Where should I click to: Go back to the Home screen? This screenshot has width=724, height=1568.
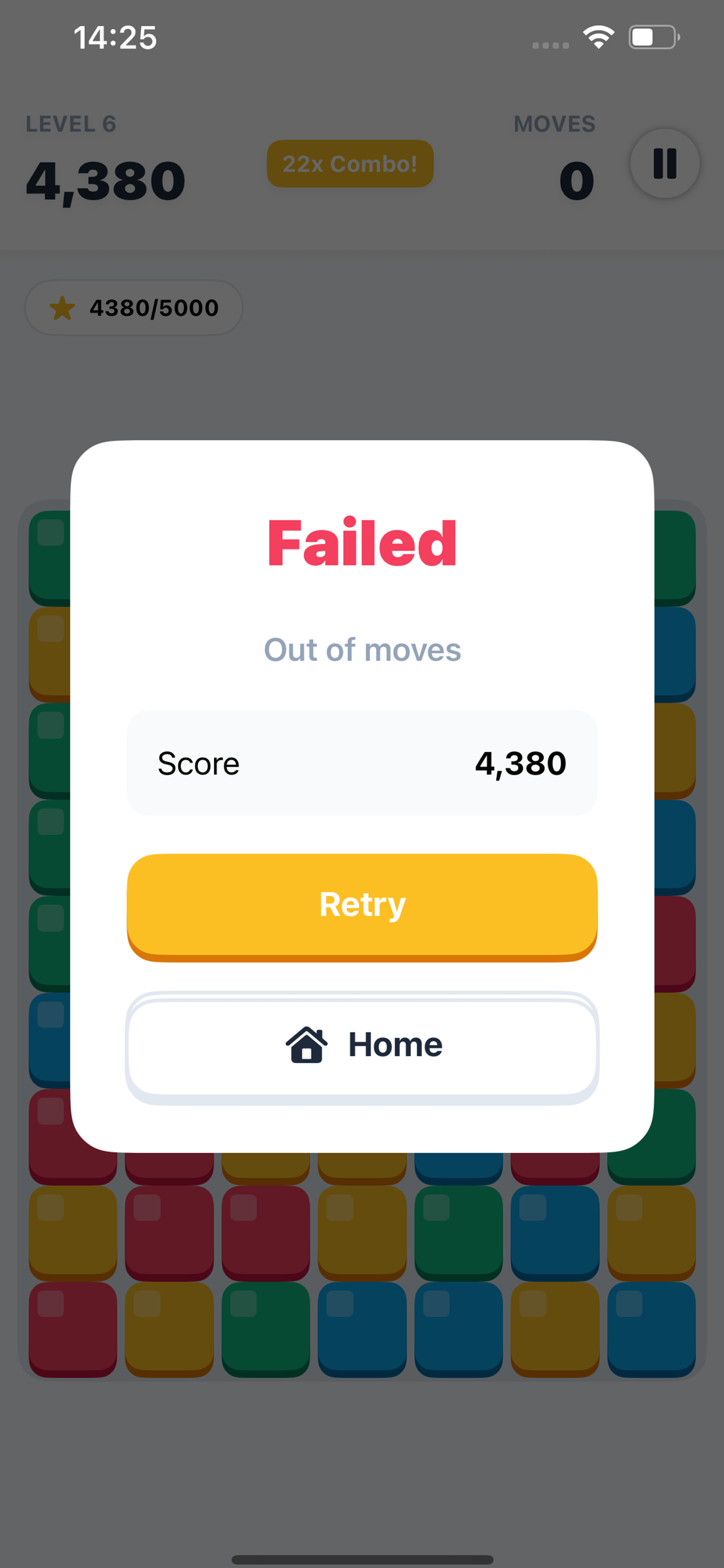click(x=362, y=1046)
